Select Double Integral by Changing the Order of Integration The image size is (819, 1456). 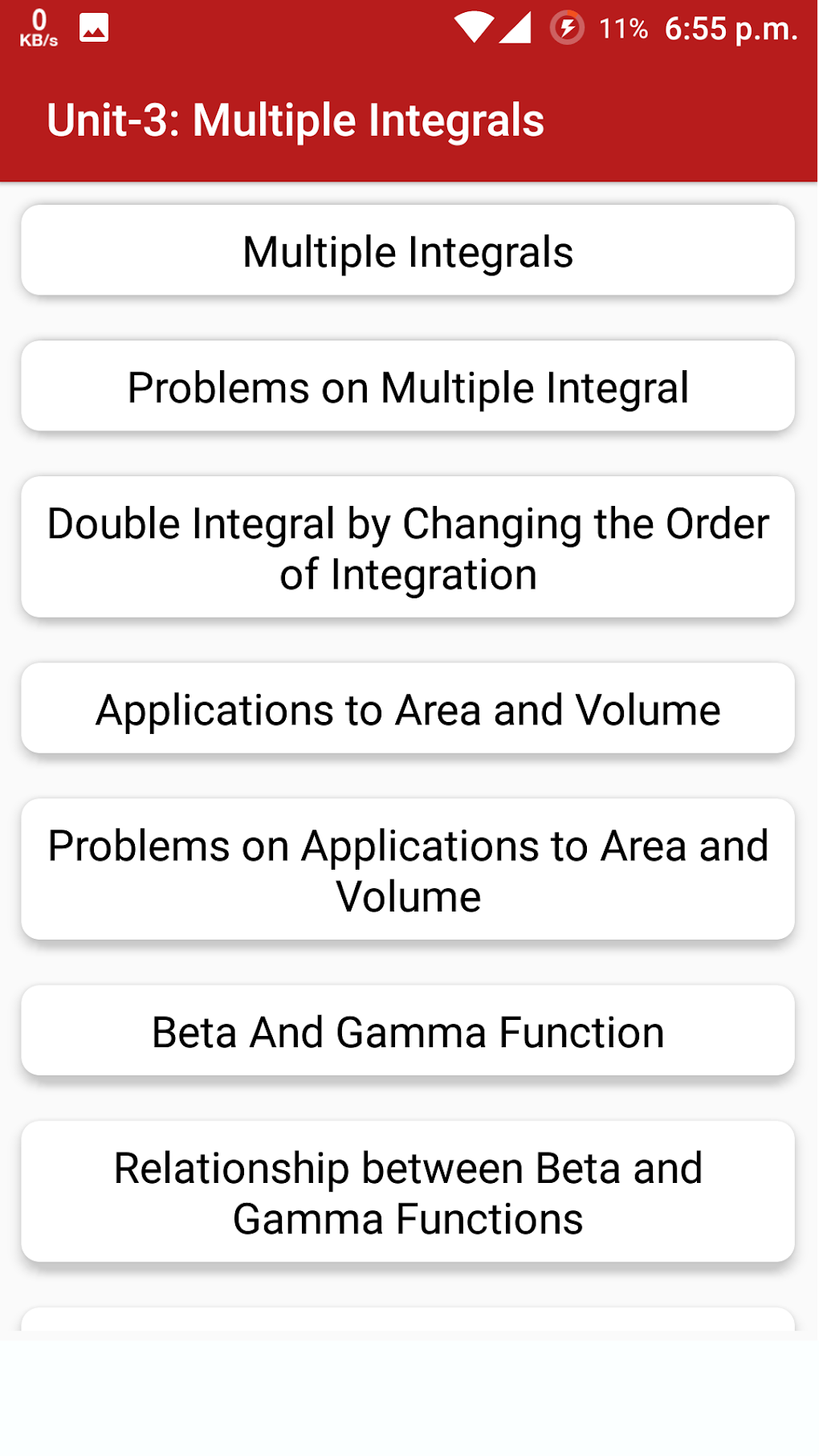(x=408, y=548)
